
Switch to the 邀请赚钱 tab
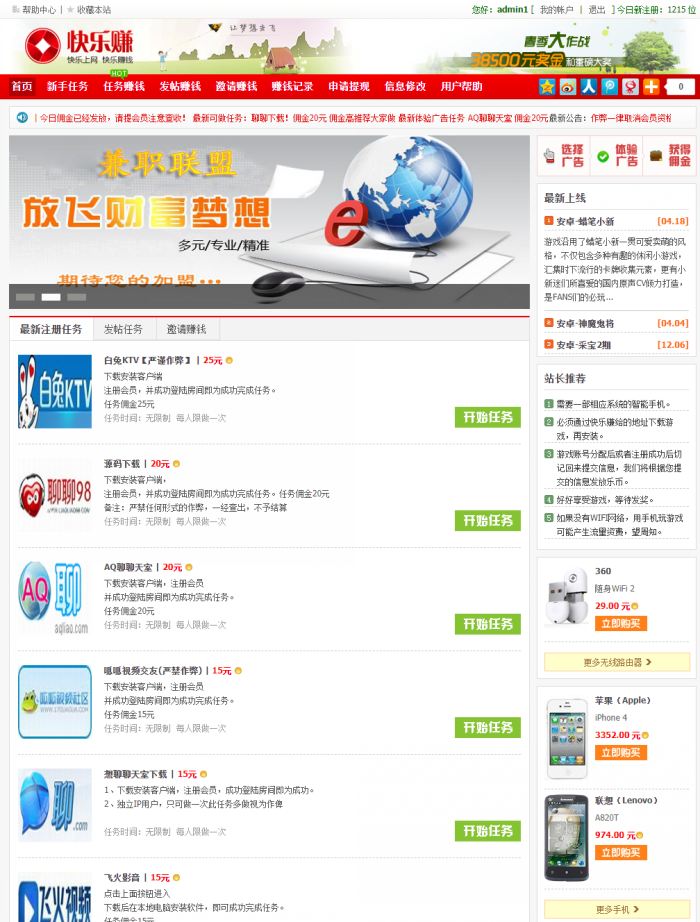[187, 329]
